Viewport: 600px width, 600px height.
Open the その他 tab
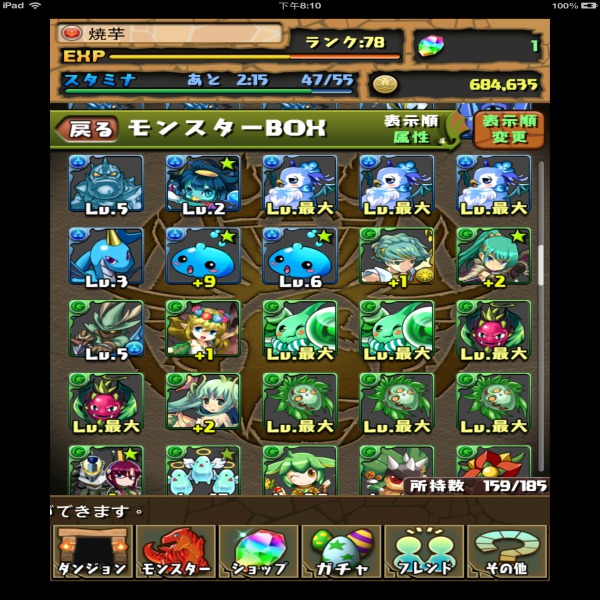507,551
